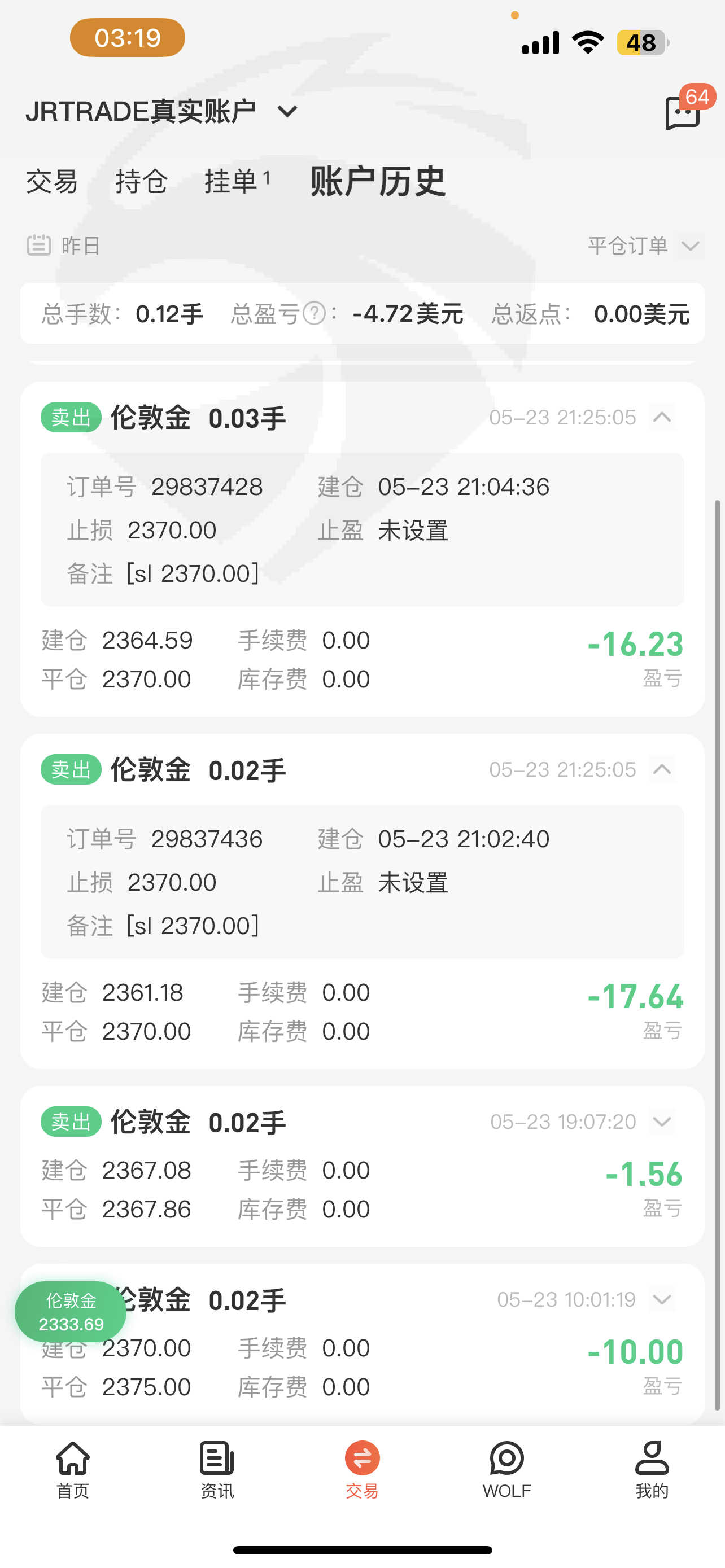This screenshot has width=725, height=1568.
Task: Open the 平仓订单 order type dropdown
Action: [643, 246]
